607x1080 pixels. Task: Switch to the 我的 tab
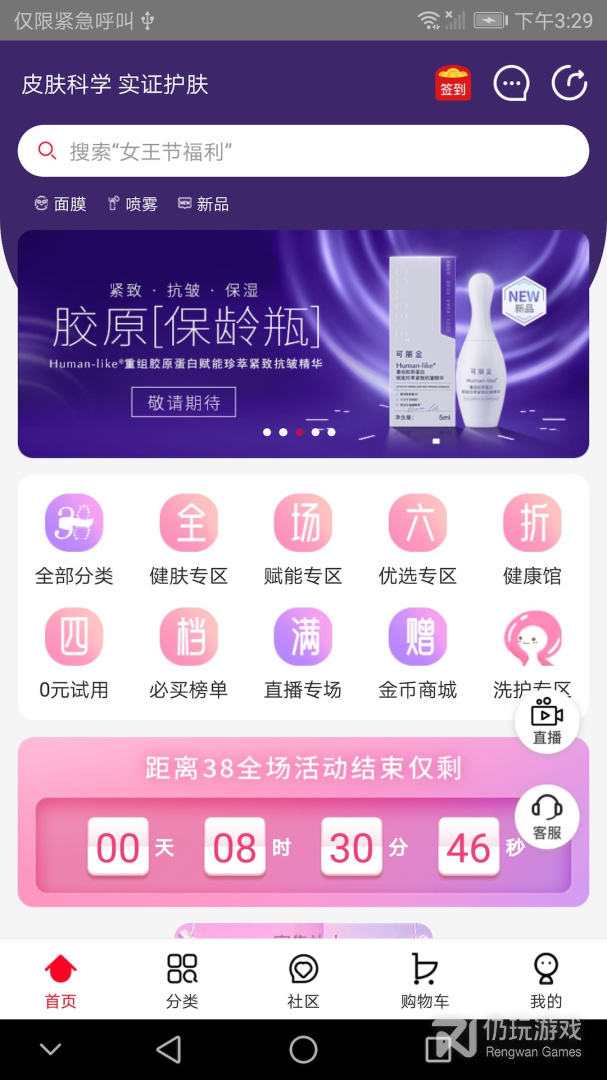pyautogui.click(x=546, y=981)
